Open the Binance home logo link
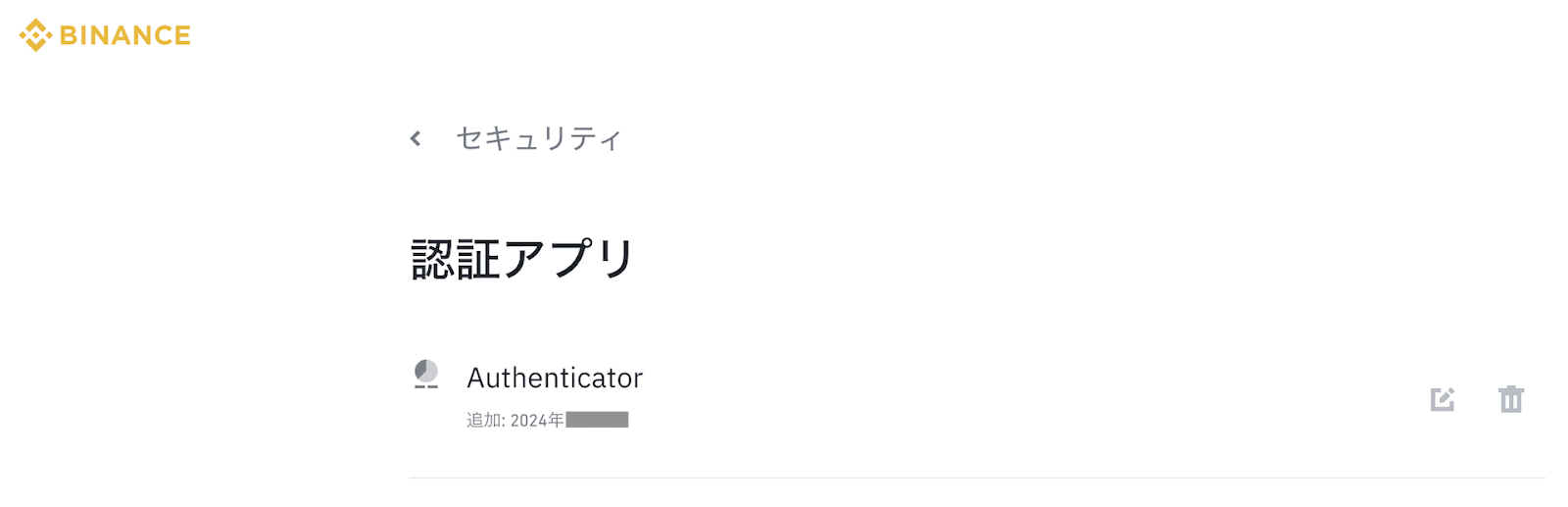 click(x=105, y=35)
